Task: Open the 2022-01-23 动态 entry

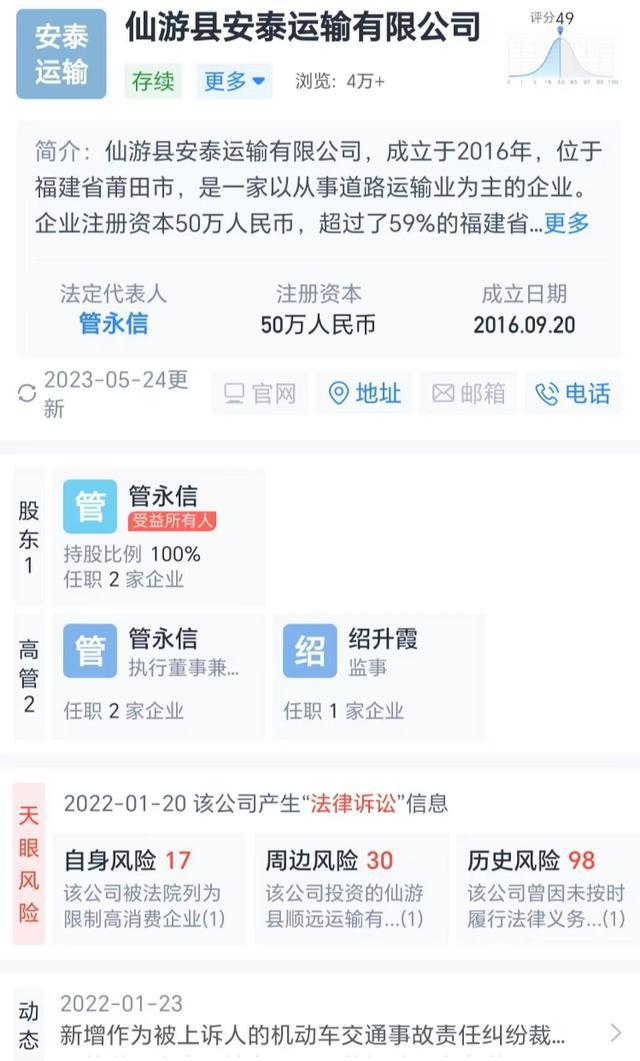Action: pyautogui.click(x=330, y=1022)
